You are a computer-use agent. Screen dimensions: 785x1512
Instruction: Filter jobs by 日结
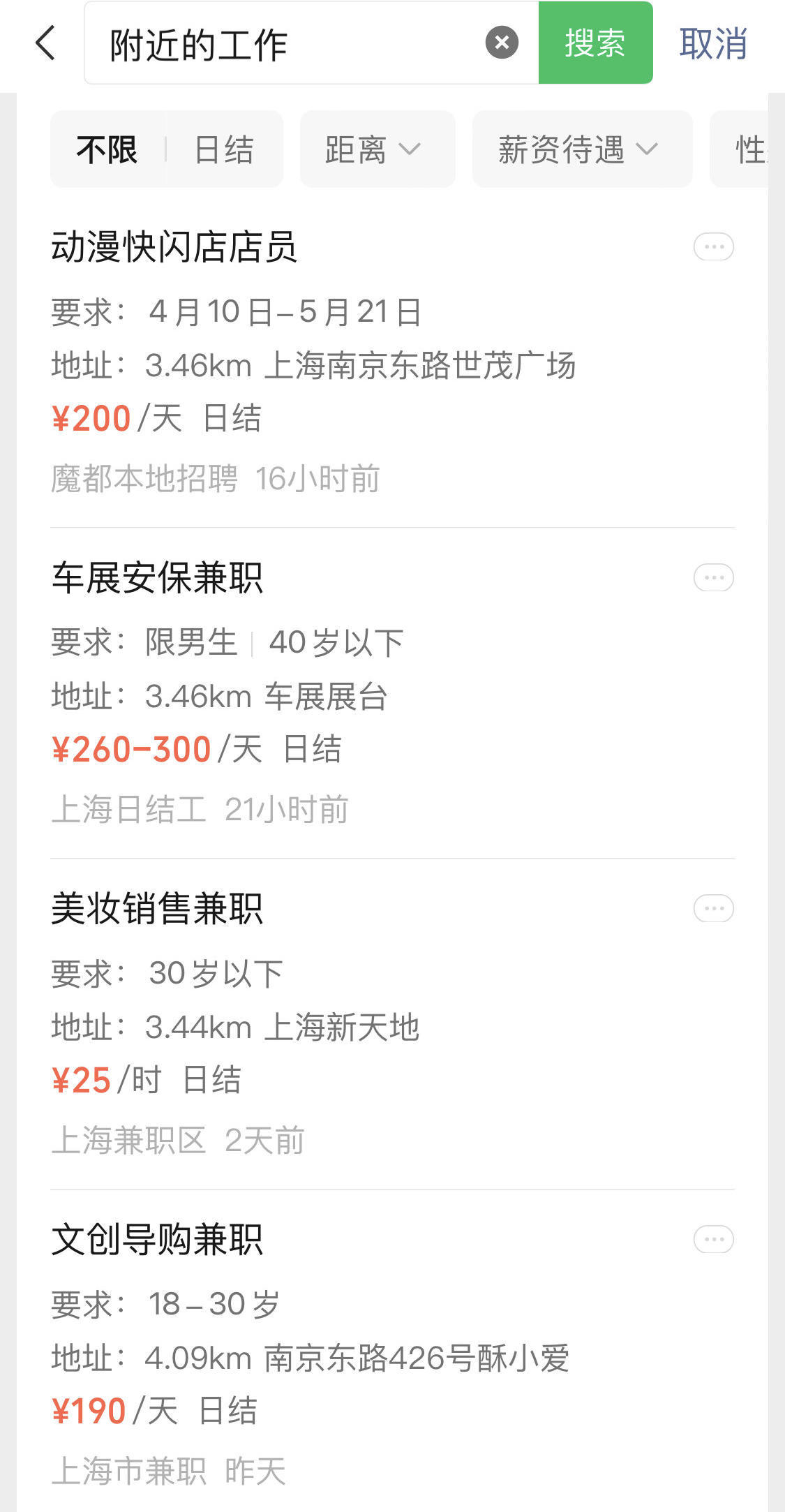point(224,149)
